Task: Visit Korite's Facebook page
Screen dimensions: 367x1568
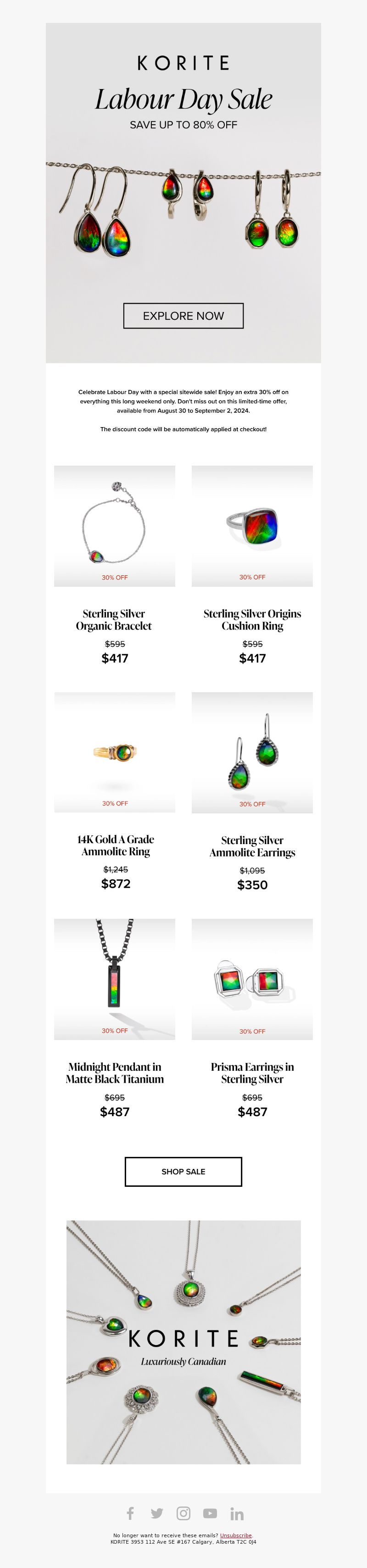Action: point(130,1513)
